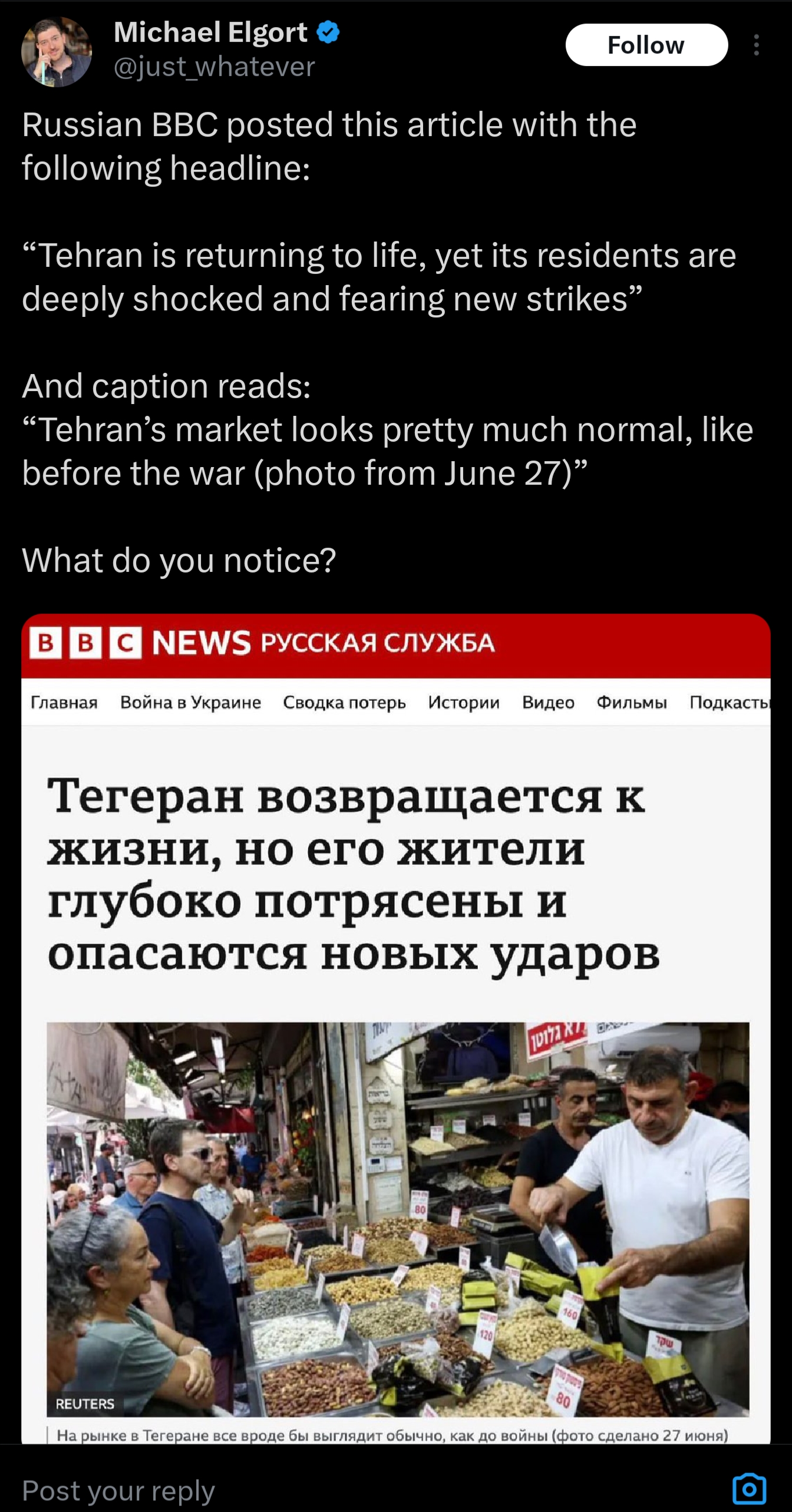Tap the Post your reply field
792x1512 pixels.
click(x=354, y=1490)
